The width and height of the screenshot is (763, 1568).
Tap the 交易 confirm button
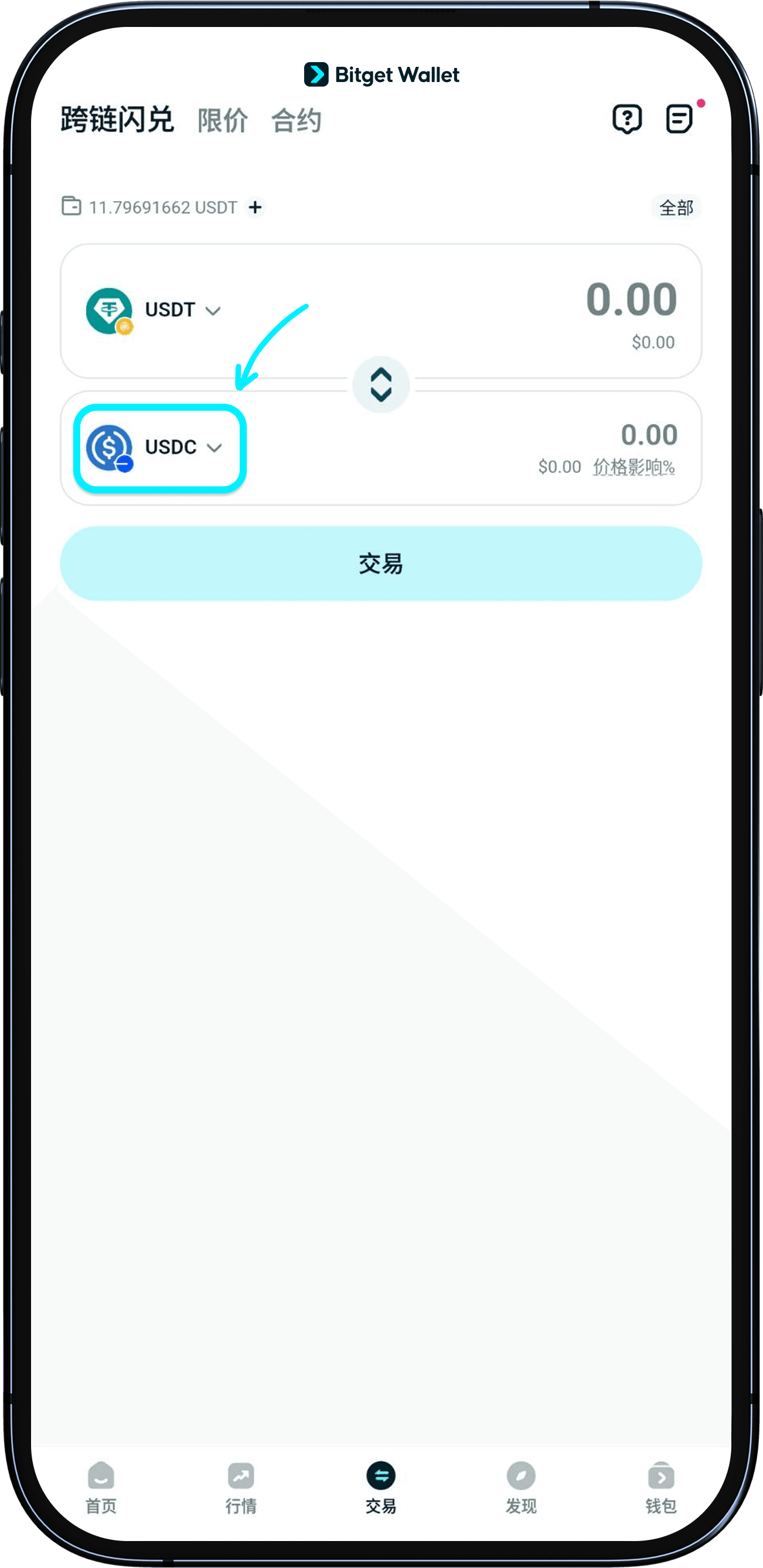pos(381,564)
